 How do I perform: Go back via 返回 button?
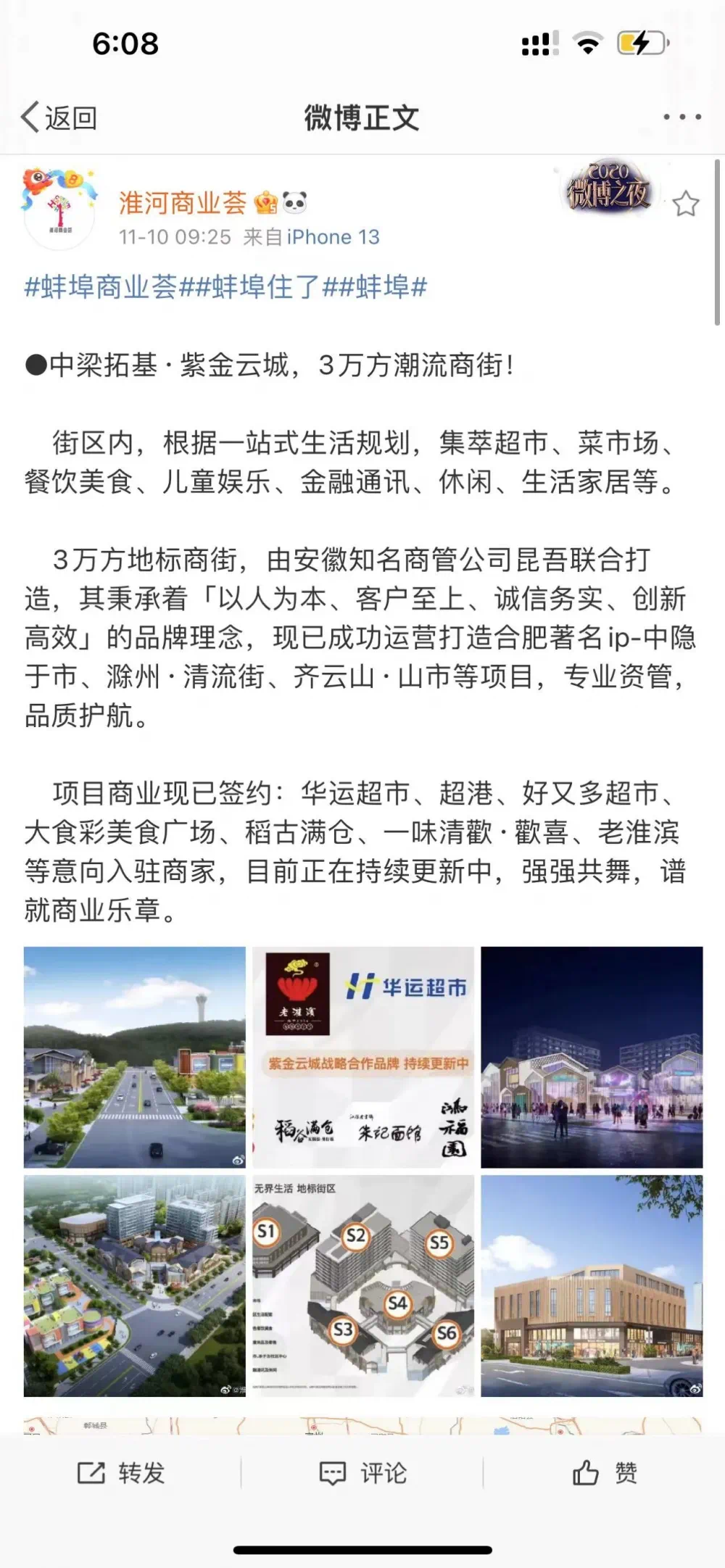point(59,117)
